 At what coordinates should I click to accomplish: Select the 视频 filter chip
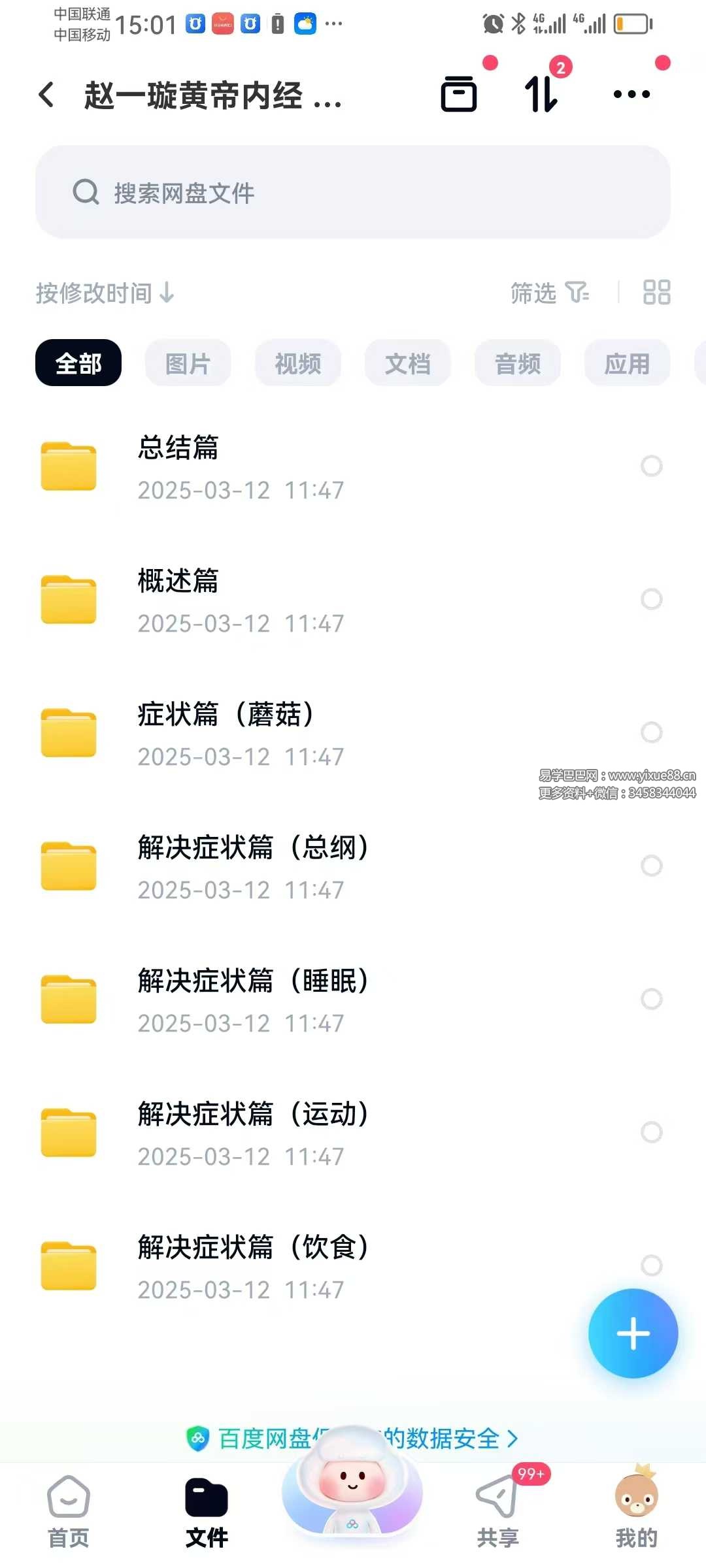298,363
